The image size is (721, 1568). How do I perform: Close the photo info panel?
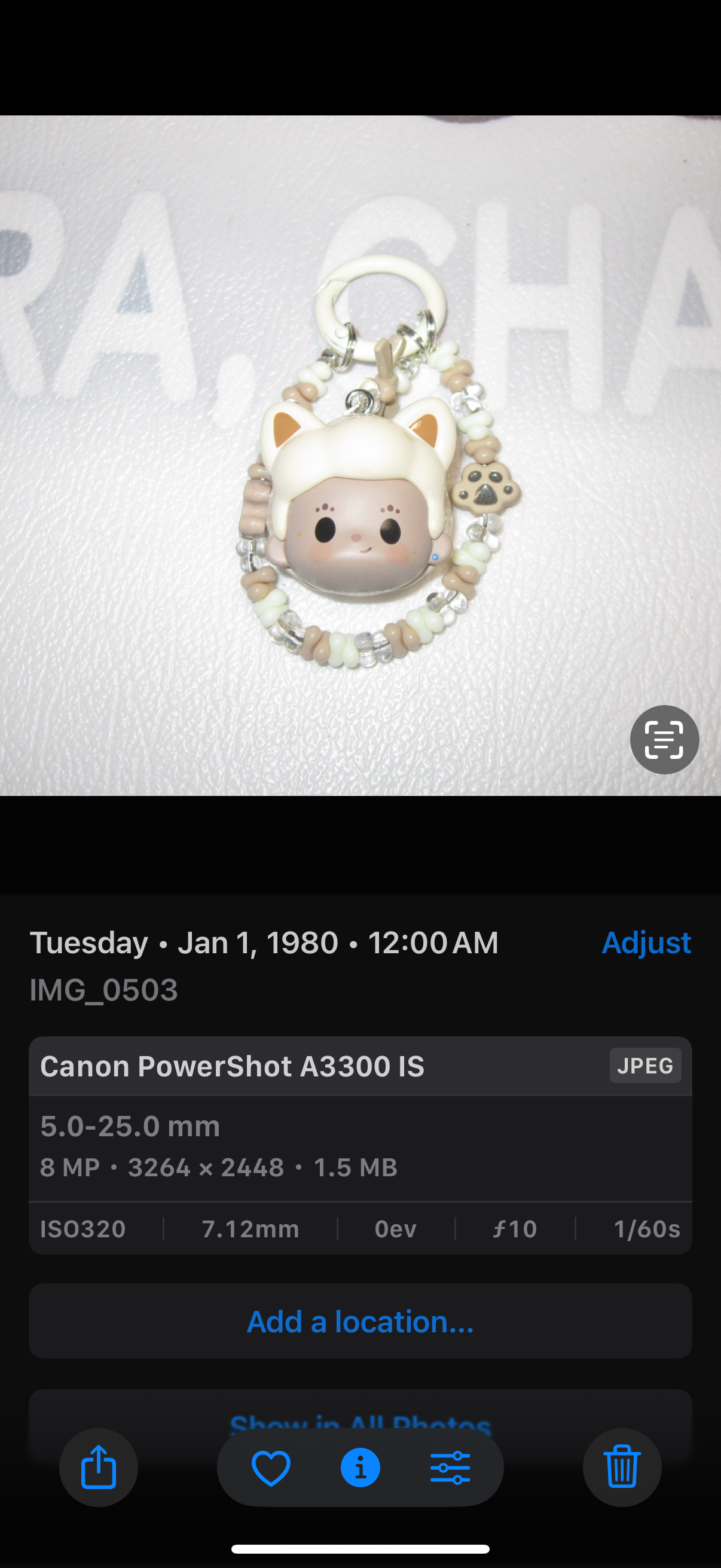tap(360, 1468)
